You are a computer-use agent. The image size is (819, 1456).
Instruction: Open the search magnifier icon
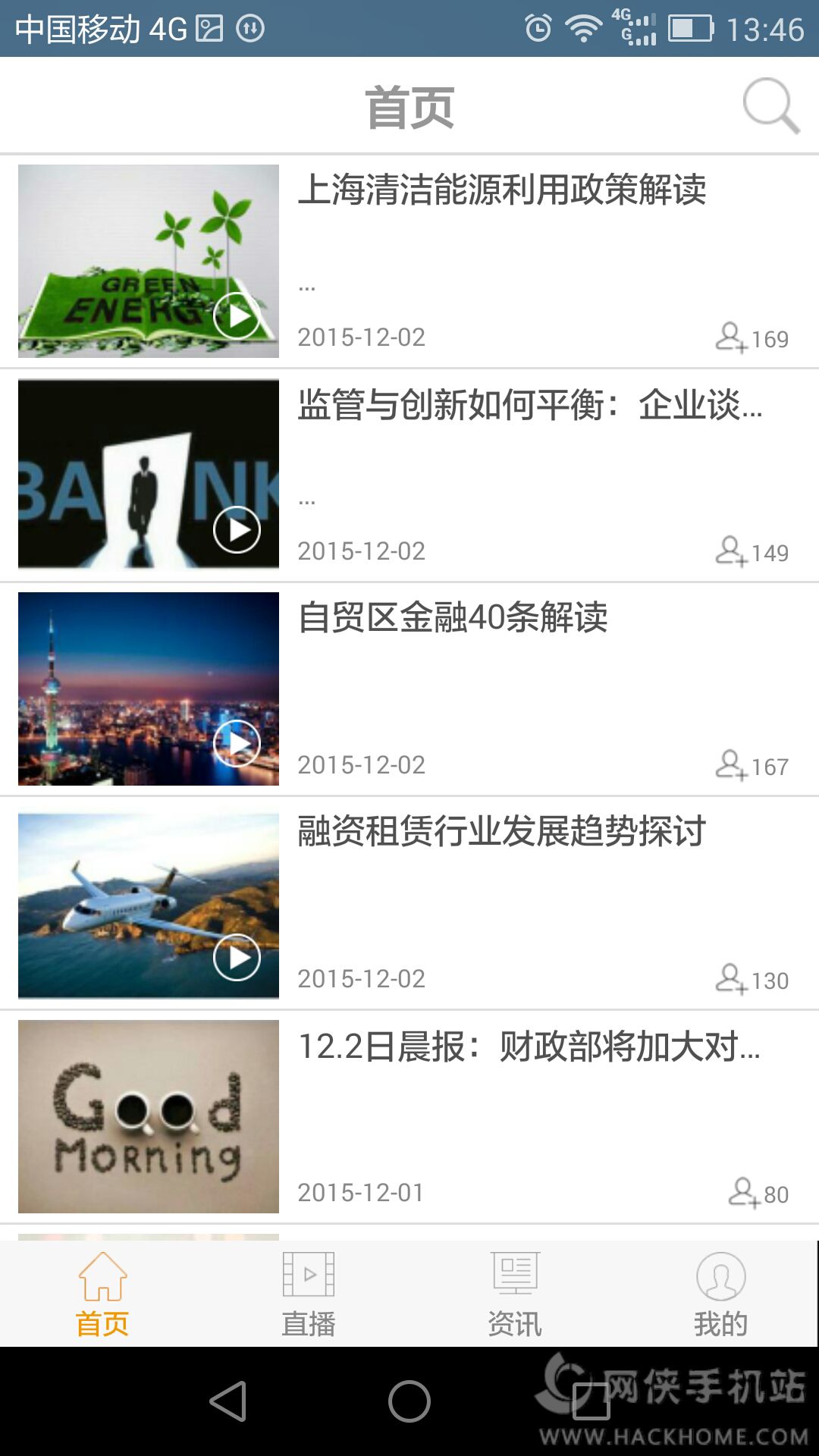point(770,106)
